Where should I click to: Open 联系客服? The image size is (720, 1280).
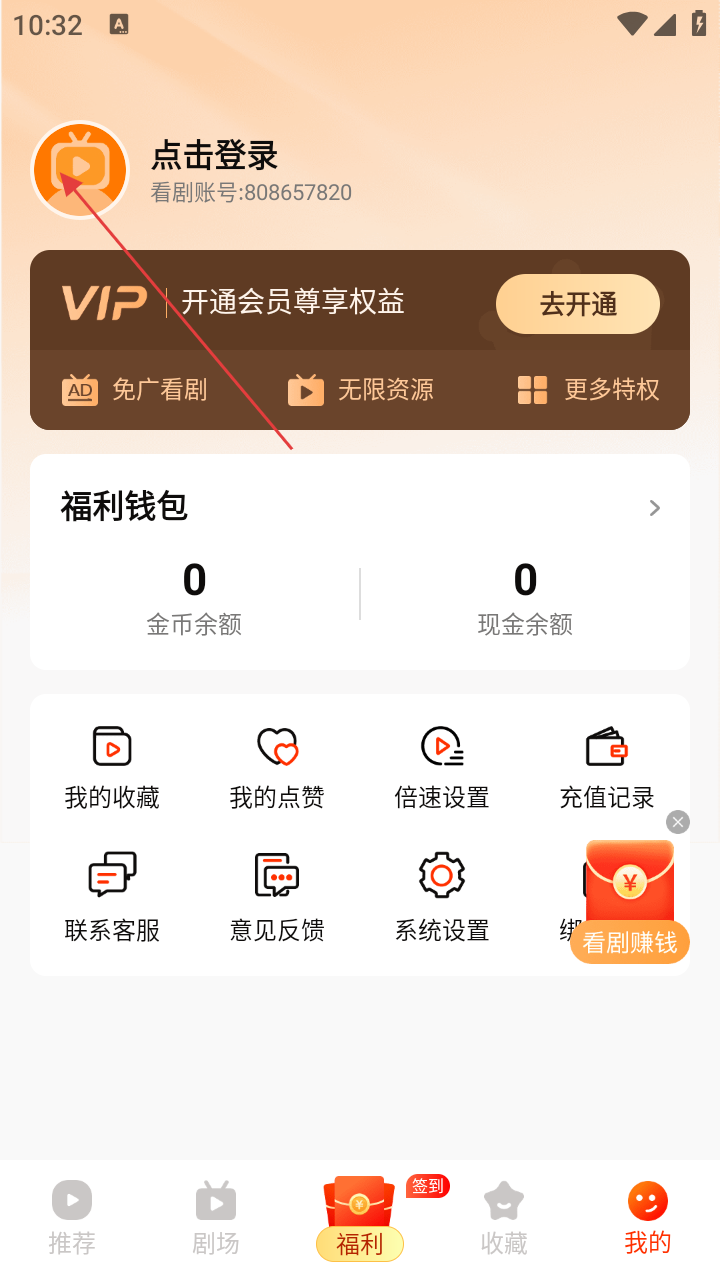click(112, 898)
